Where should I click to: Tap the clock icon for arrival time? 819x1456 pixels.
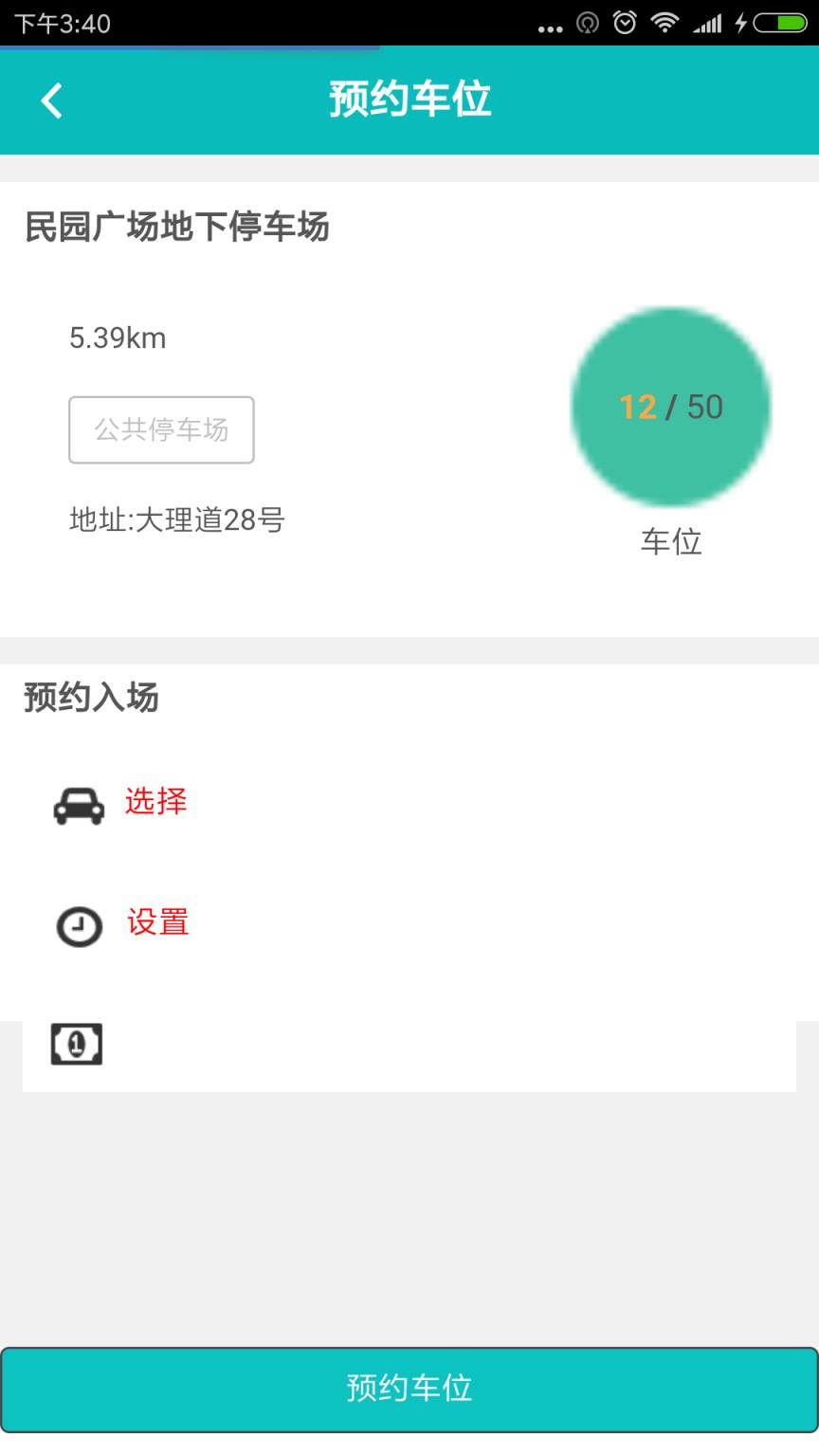pos(78,926)
